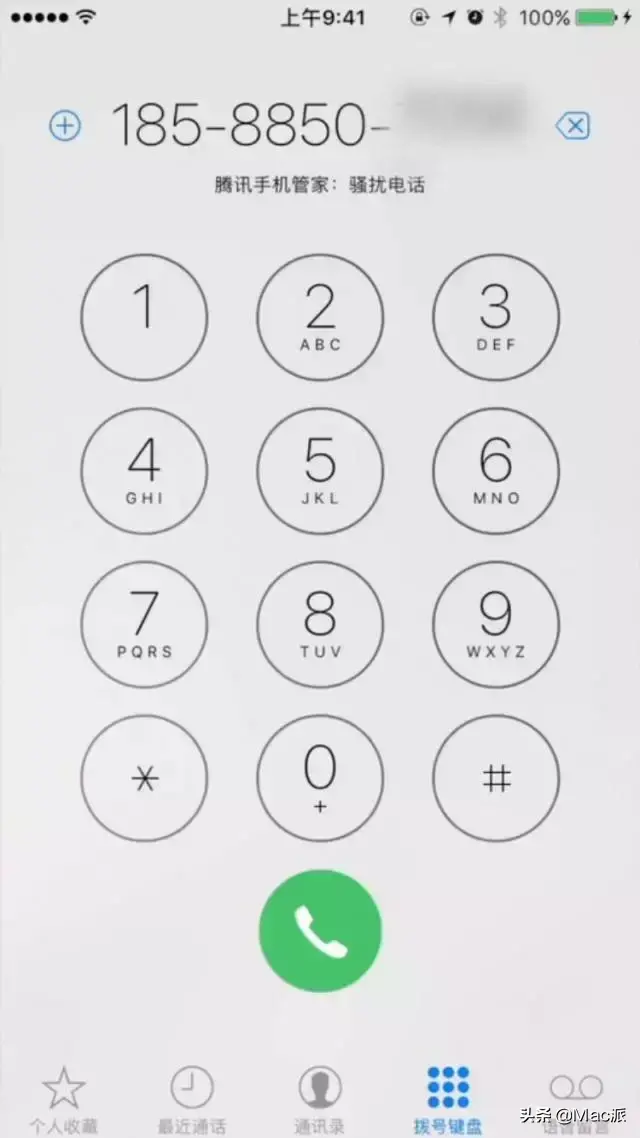The width and height of the screenshot is (640, 1138).
Task: Open the voicemail tab
Action: (576, 1098)
